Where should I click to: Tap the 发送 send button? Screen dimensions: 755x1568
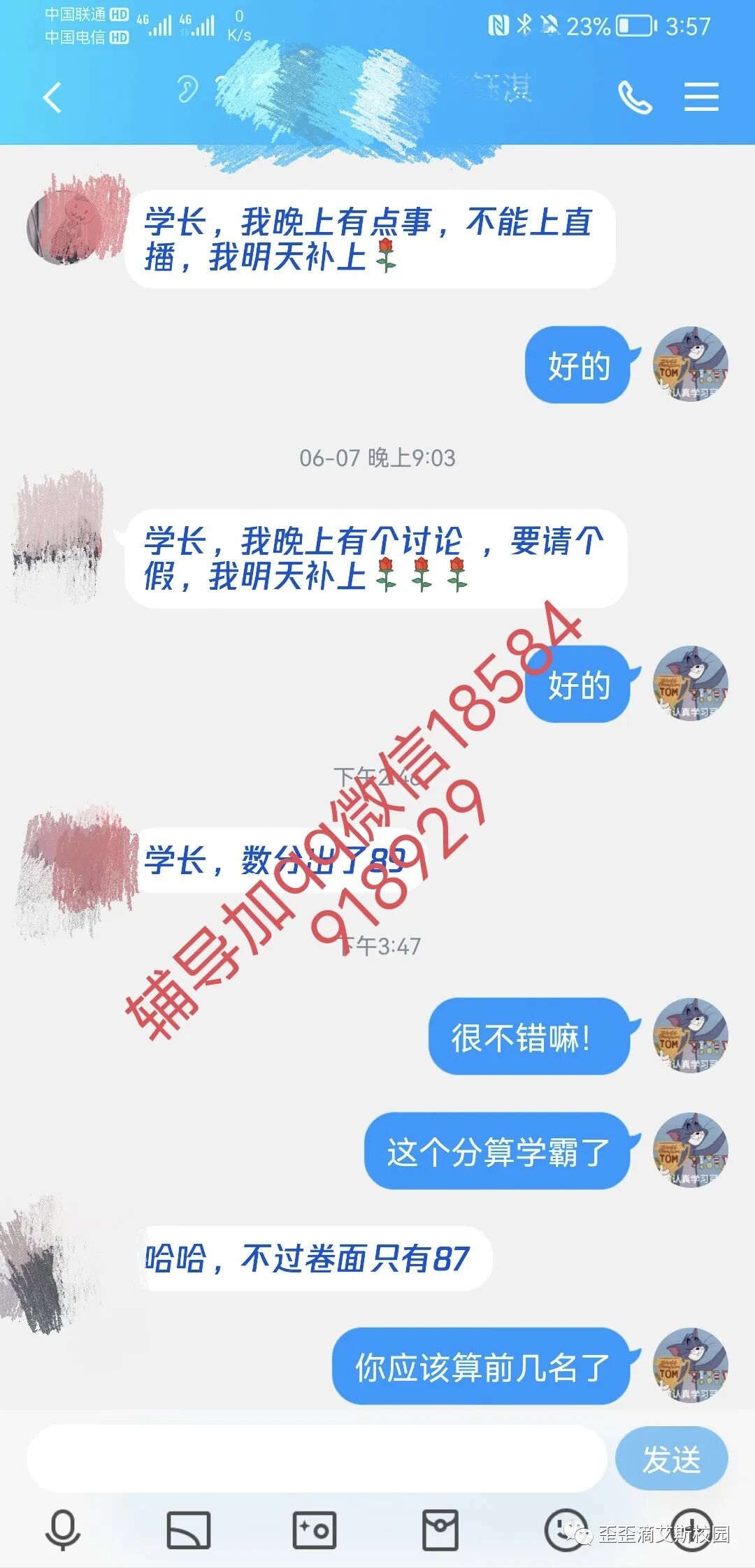[671, 1458]
